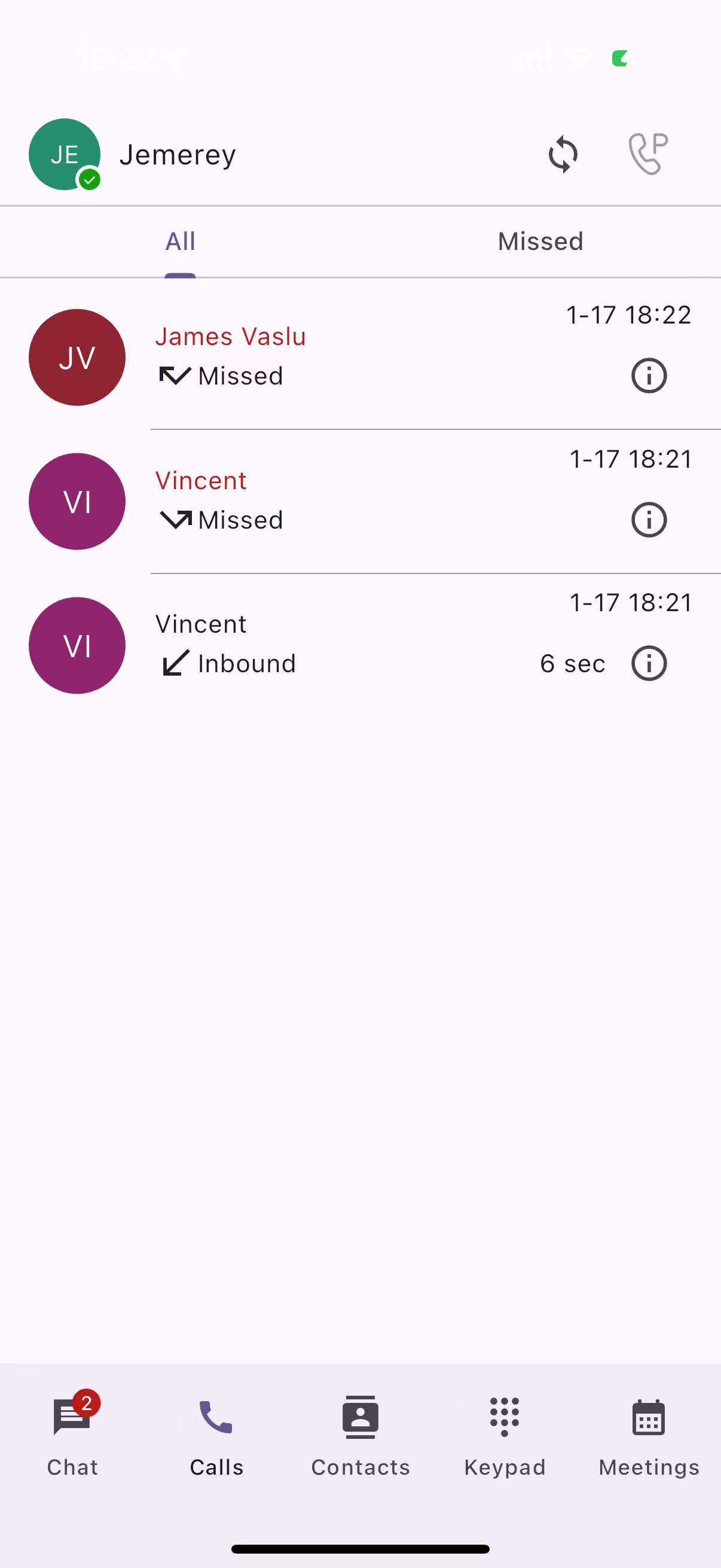Open Vincent's inbound call entry

pos(360,645)
